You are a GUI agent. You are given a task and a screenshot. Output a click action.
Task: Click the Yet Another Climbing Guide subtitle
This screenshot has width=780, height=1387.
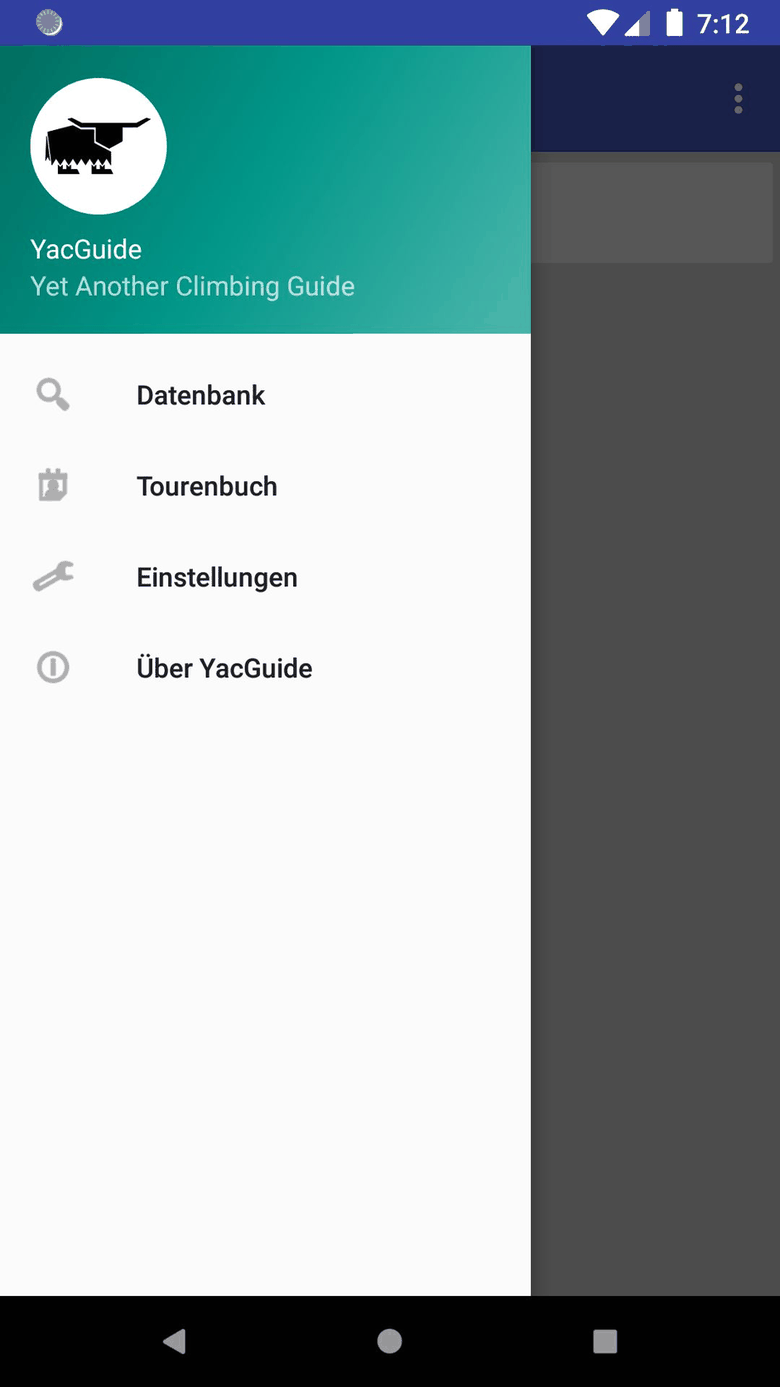(192, 287)
